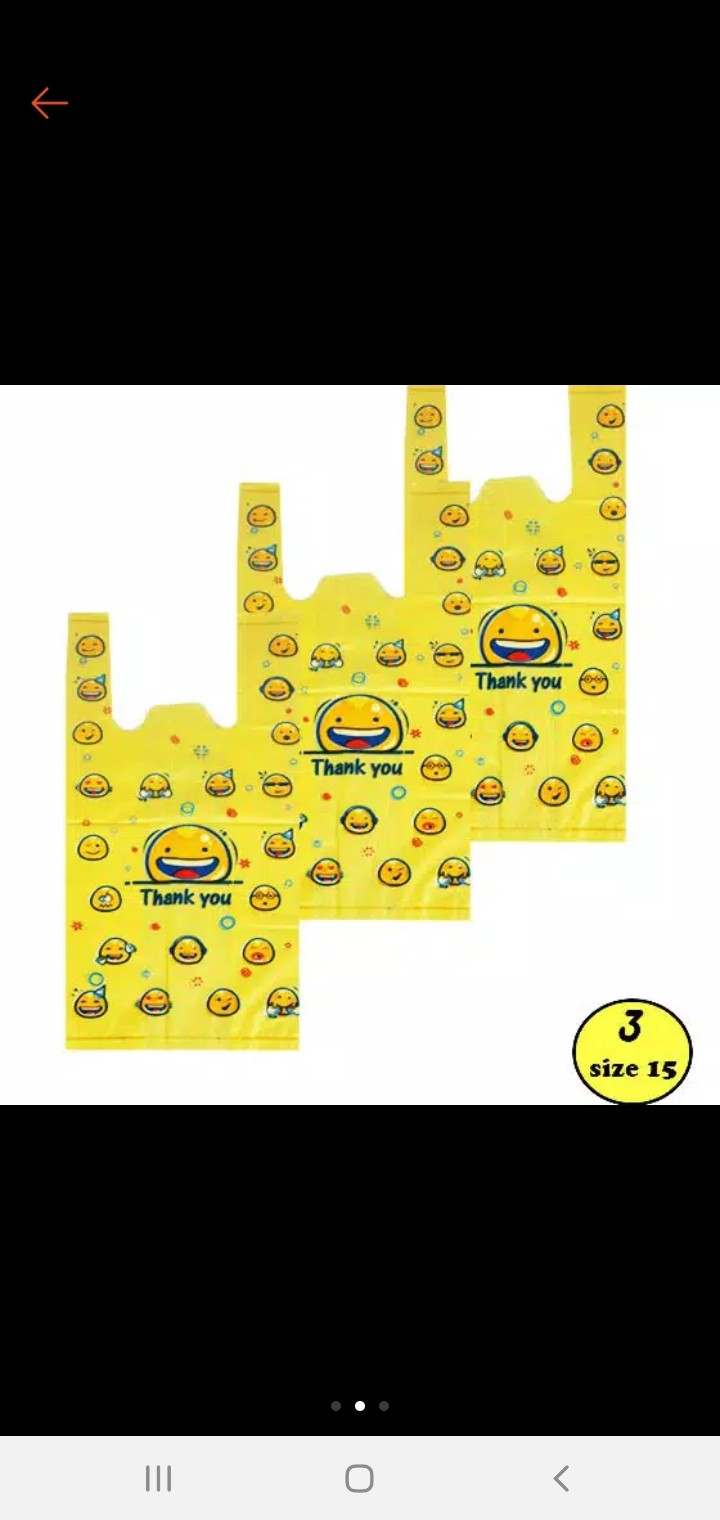This screenshot has width=720, height=1520.
Task: Tap the back button in navigation bar
Action: [x=561, y=1477]
